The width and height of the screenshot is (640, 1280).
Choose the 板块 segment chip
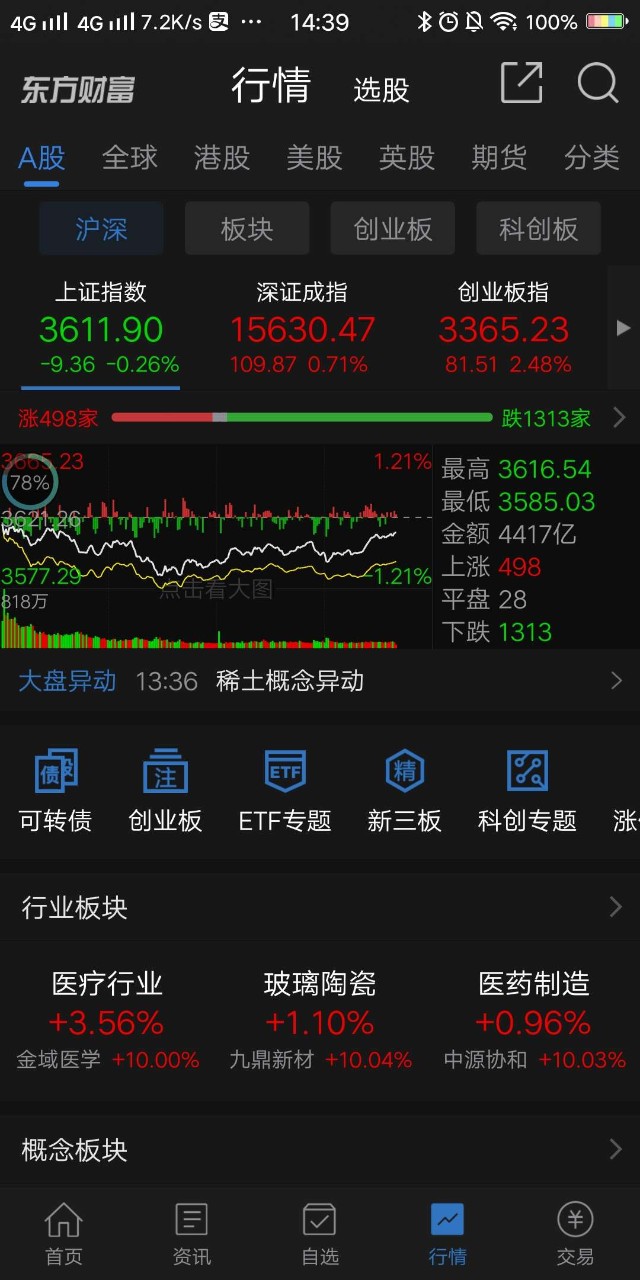[x=247, y=229]
